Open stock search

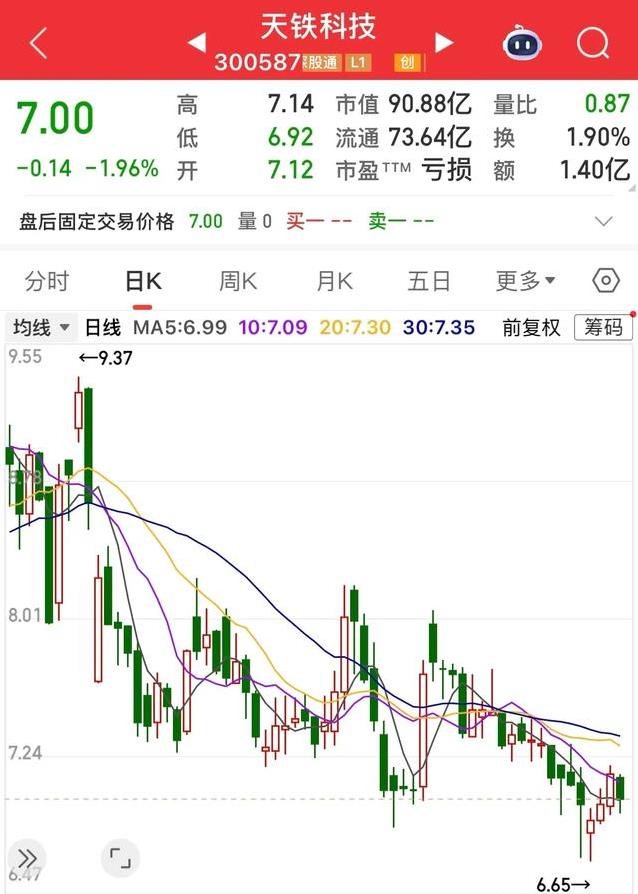593,43
